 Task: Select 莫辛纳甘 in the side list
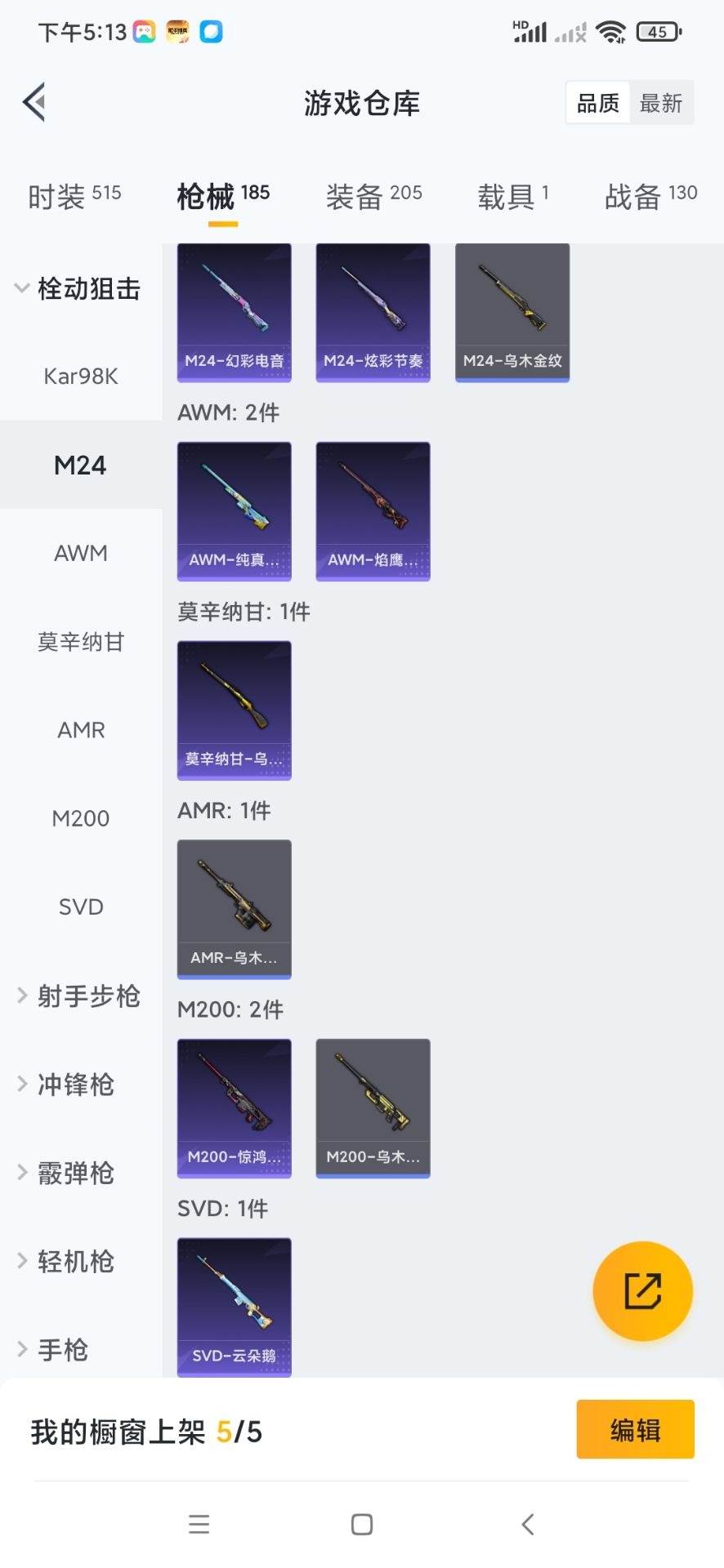tap(81, 642)
